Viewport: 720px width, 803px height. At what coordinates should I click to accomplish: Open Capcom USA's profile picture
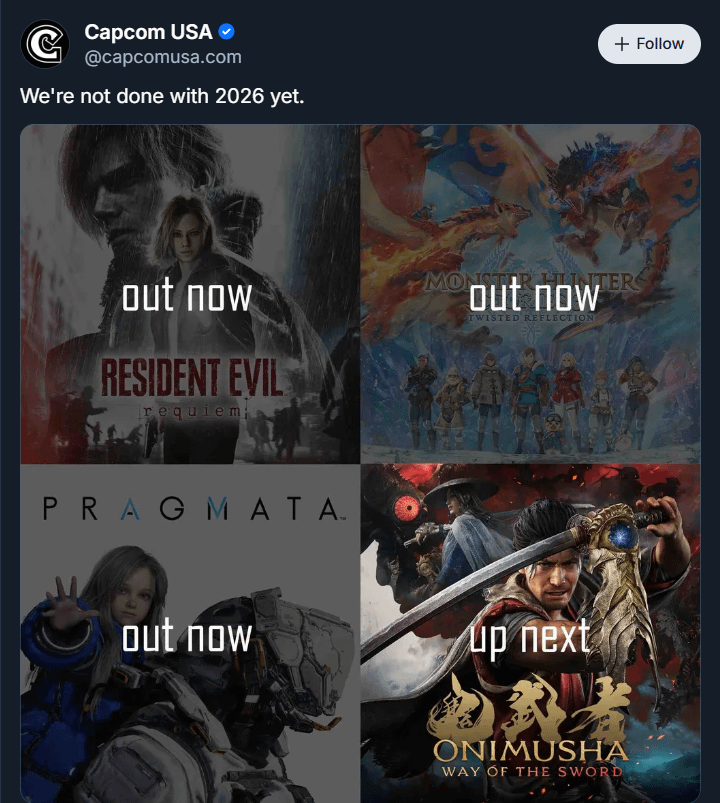point(45,44)
